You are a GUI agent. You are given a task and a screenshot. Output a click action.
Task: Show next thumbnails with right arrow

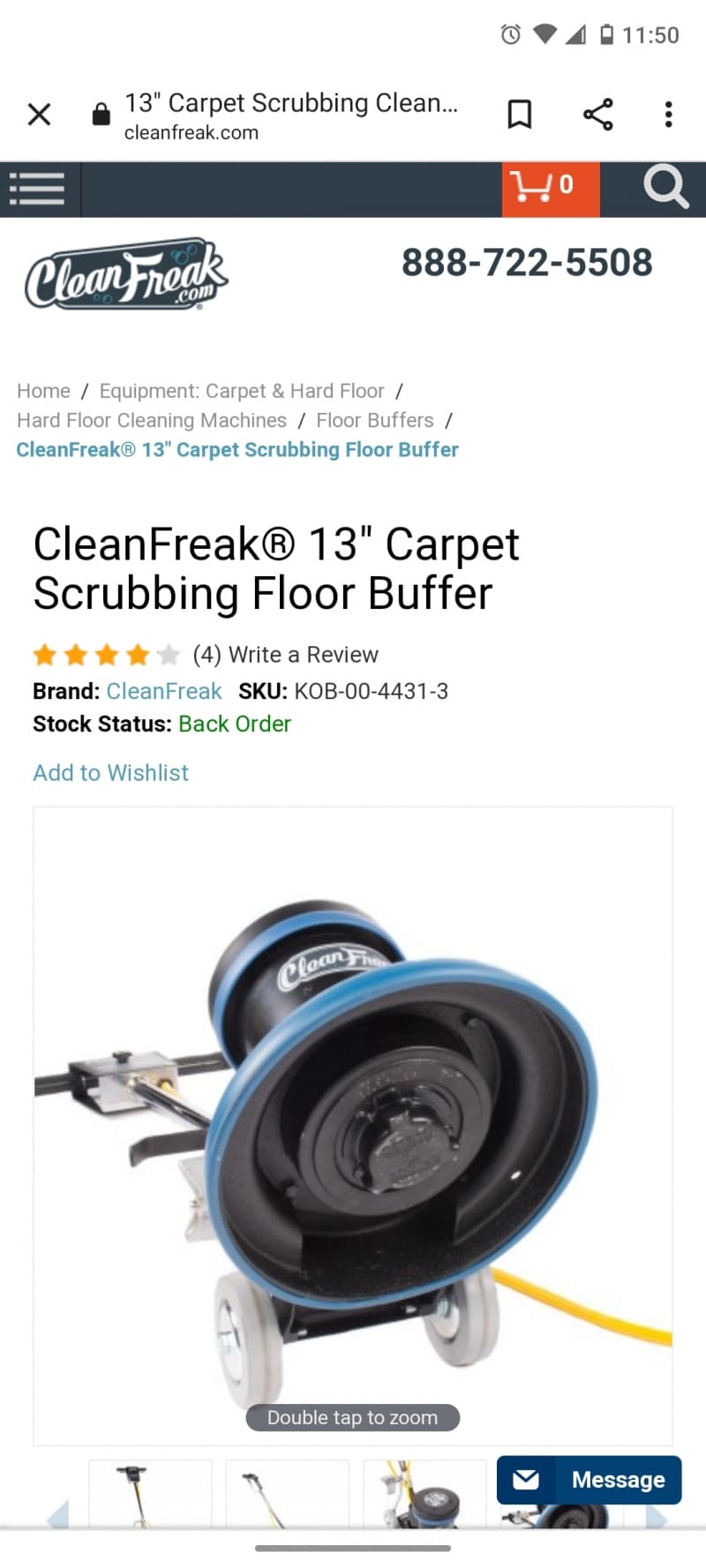(657, 1517)
